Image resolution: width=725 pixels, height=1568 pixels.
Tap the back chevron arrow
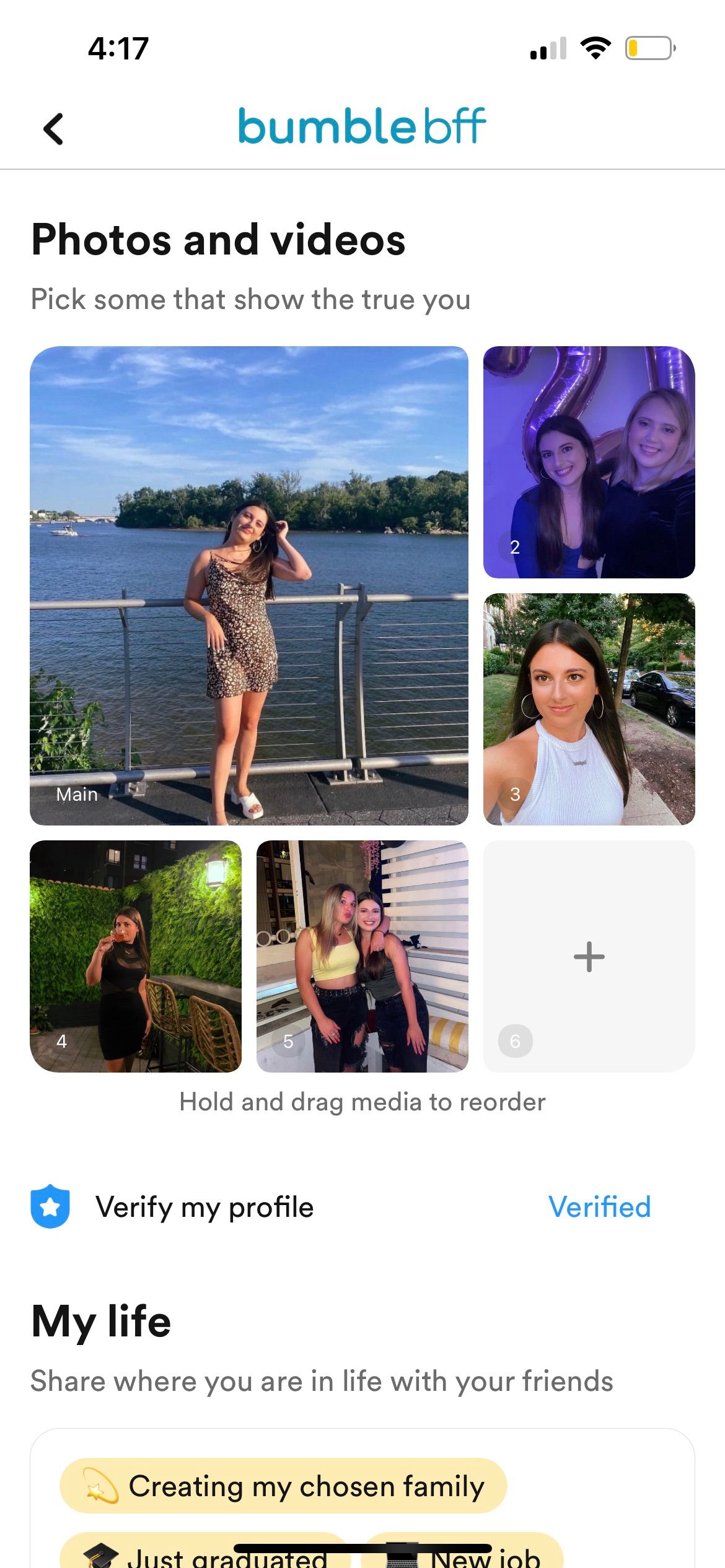[52, 128]
